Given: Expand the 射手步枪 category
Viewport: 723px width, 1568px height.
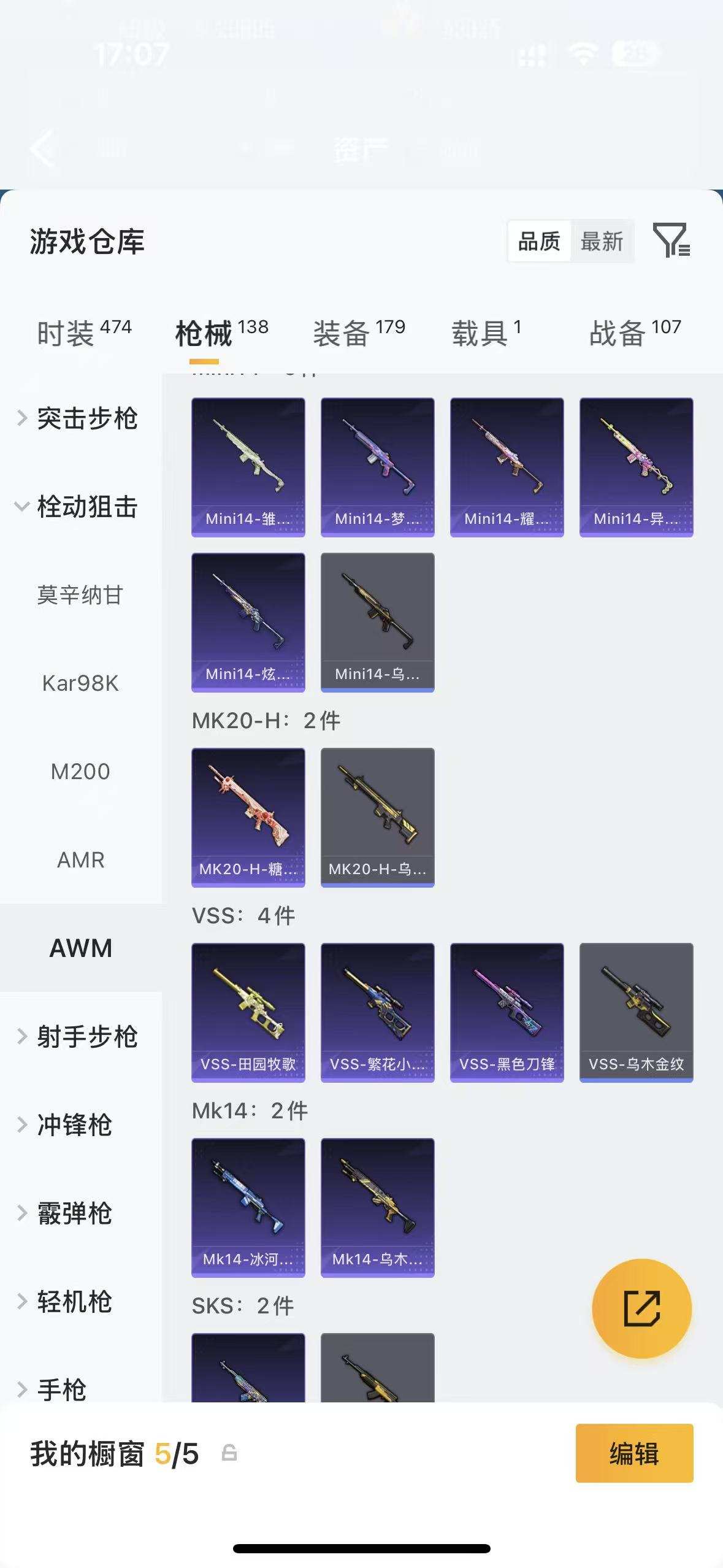Looking at the screenshot, I should click(x=91, y=1036).
